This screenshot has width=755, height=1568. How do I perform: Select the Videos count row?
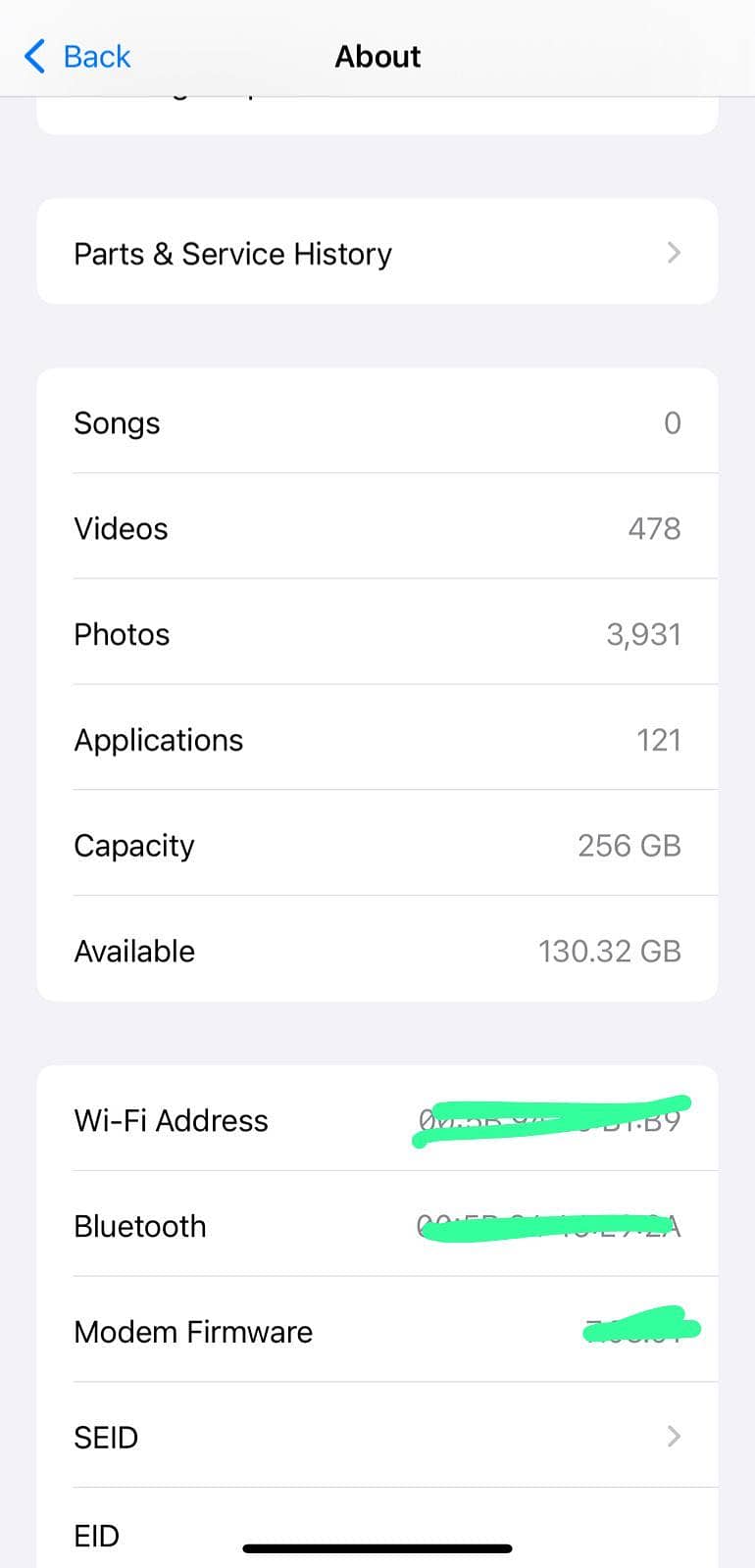tap(377, 528)
